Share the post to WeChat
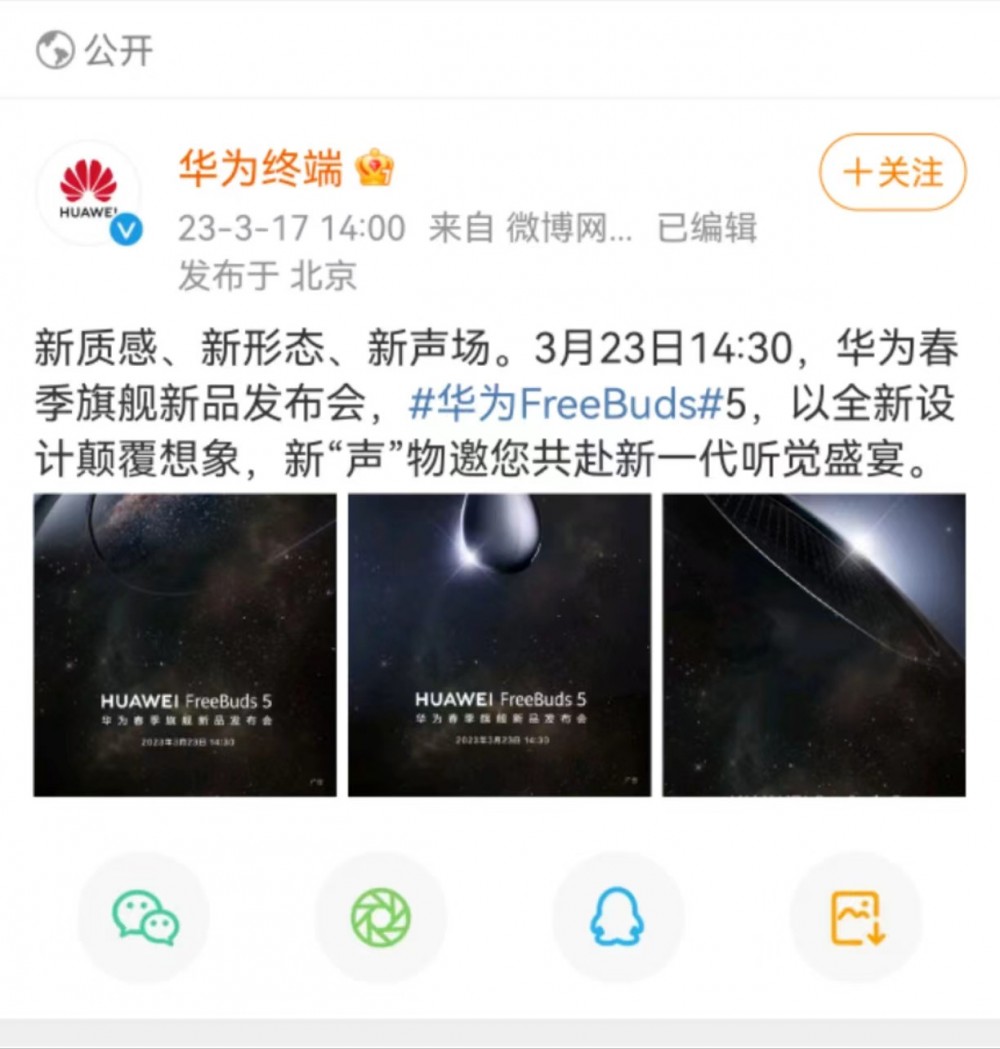The image size is (1000, 1049). (144, 917)
